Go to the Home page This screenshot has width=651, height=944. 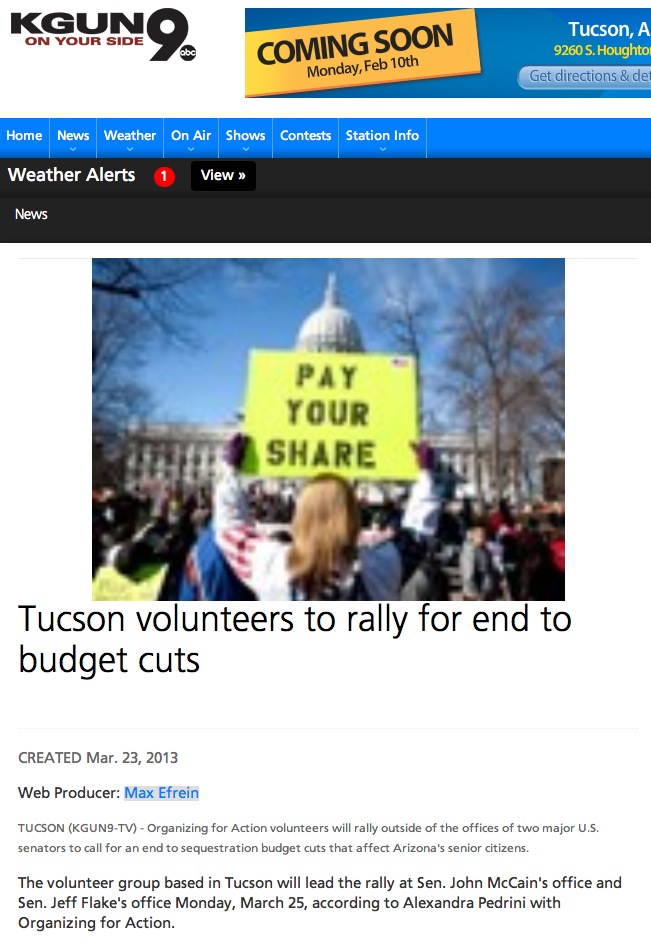tap(24, 136)
